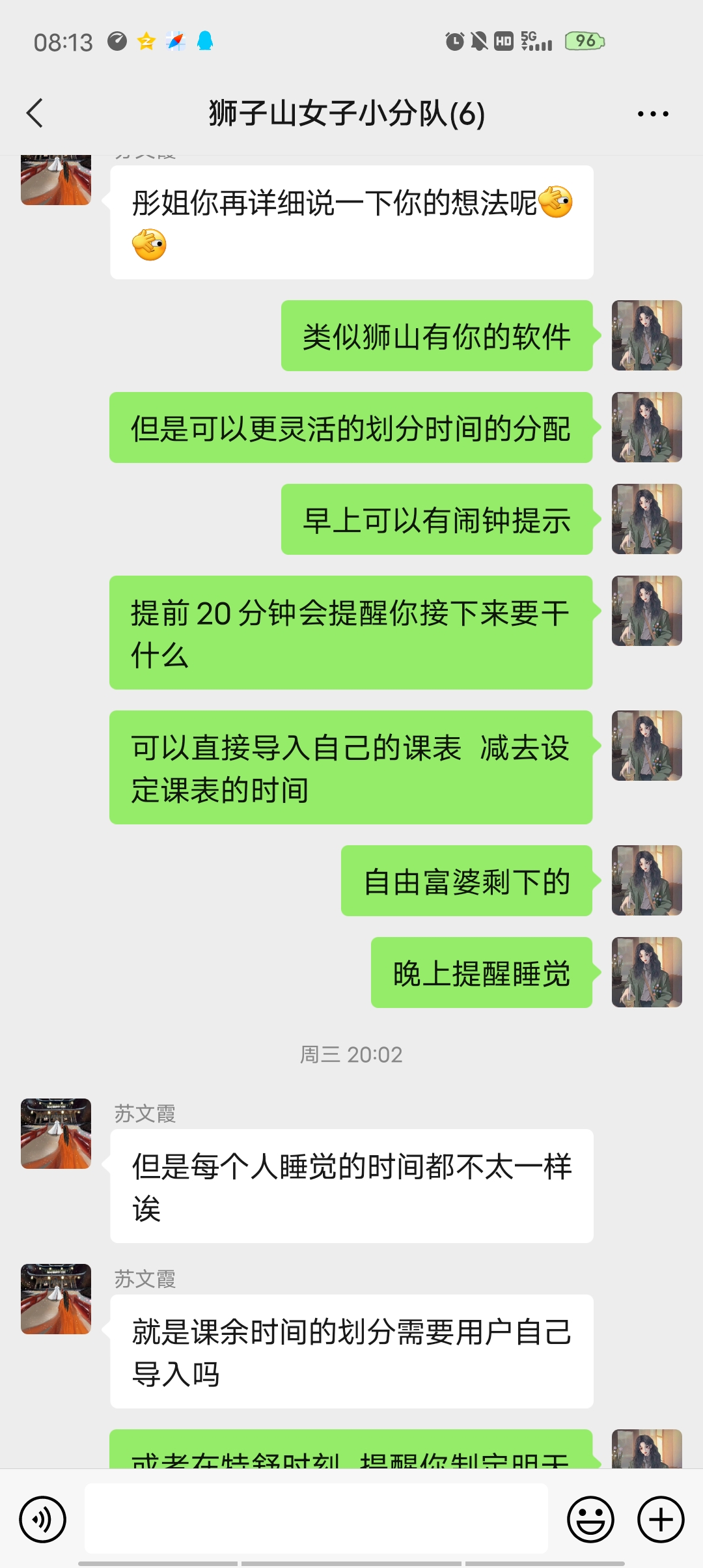The width and height of the screenshot is (703, 1568).
Task: Open avatar beside 但是每个人睡觉的时间 message
Action: point(56,1133)
